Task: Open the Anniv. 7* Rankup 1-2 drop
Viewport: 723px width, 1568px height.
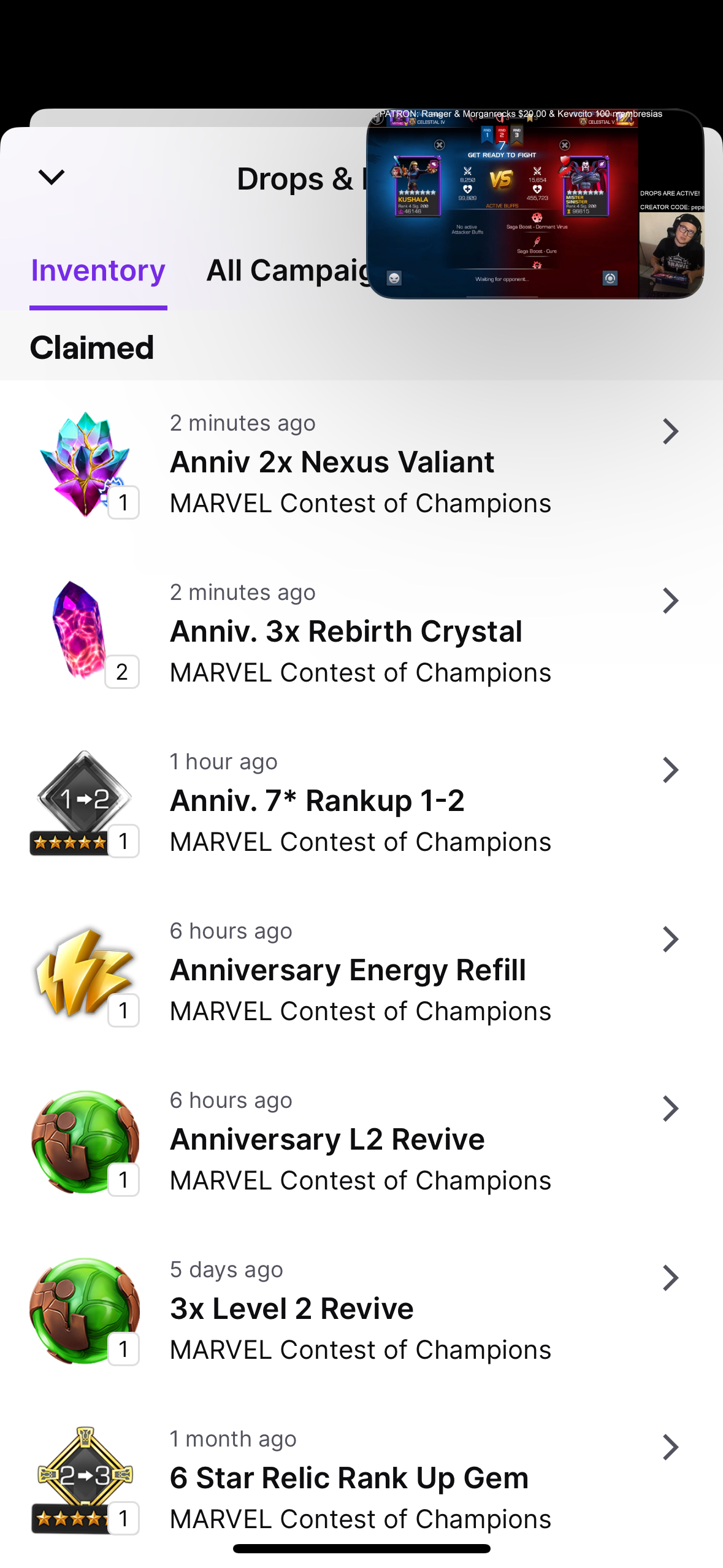Action: point(361,802)
